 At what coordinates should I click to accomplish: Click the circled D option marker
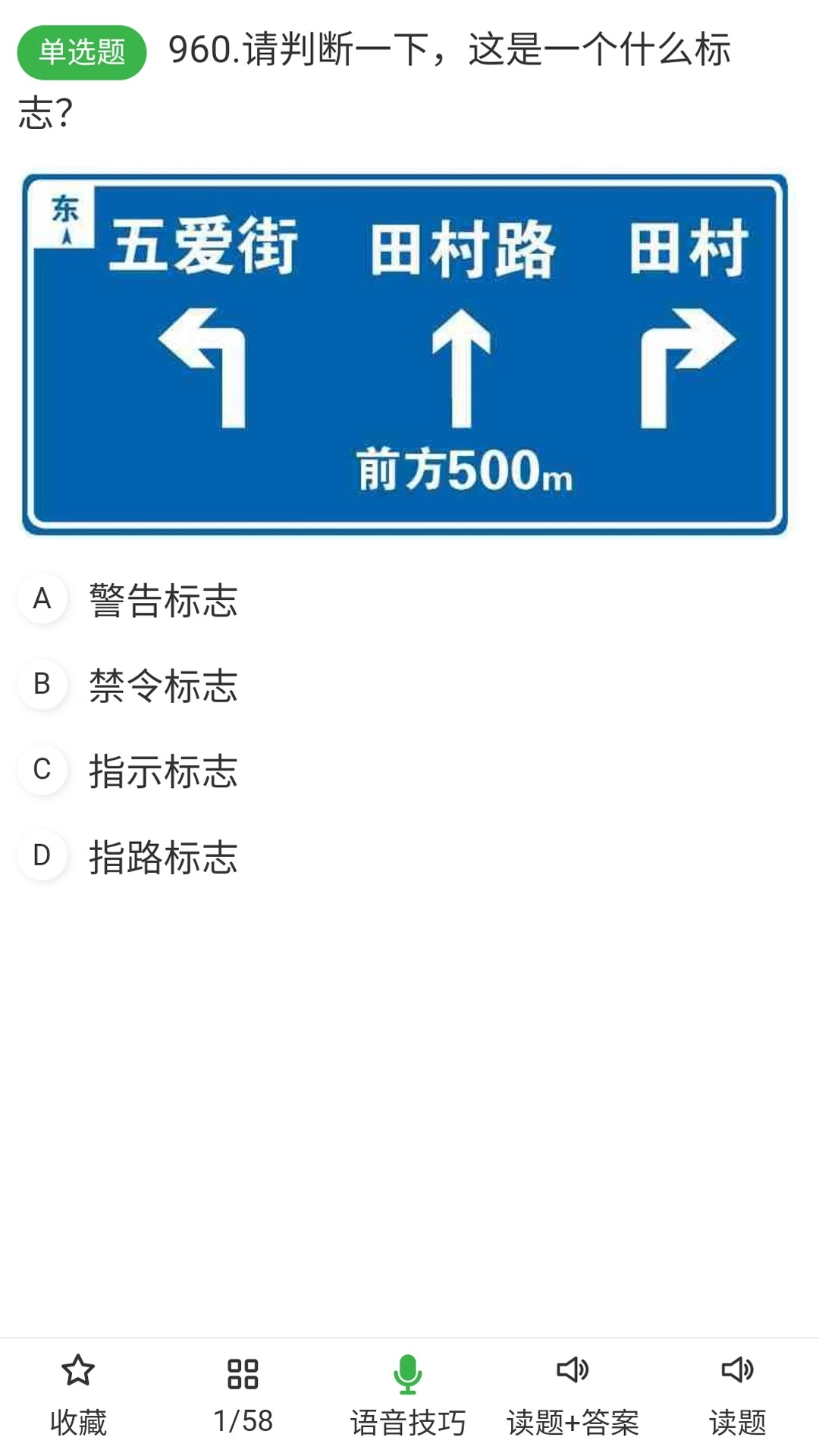click(x=43, y=856)
